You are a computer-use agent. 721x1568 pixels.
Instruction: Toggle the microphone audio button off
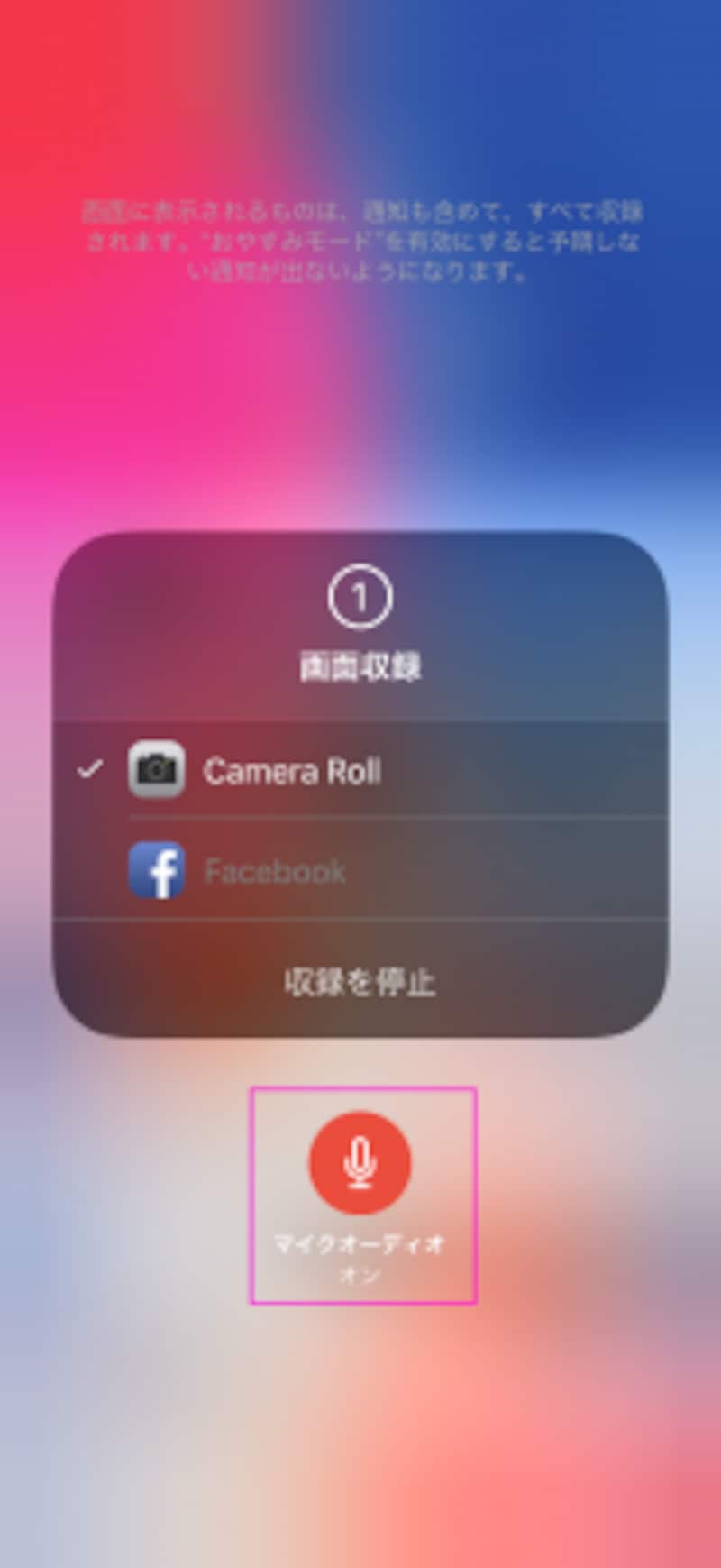[360, 1162]
